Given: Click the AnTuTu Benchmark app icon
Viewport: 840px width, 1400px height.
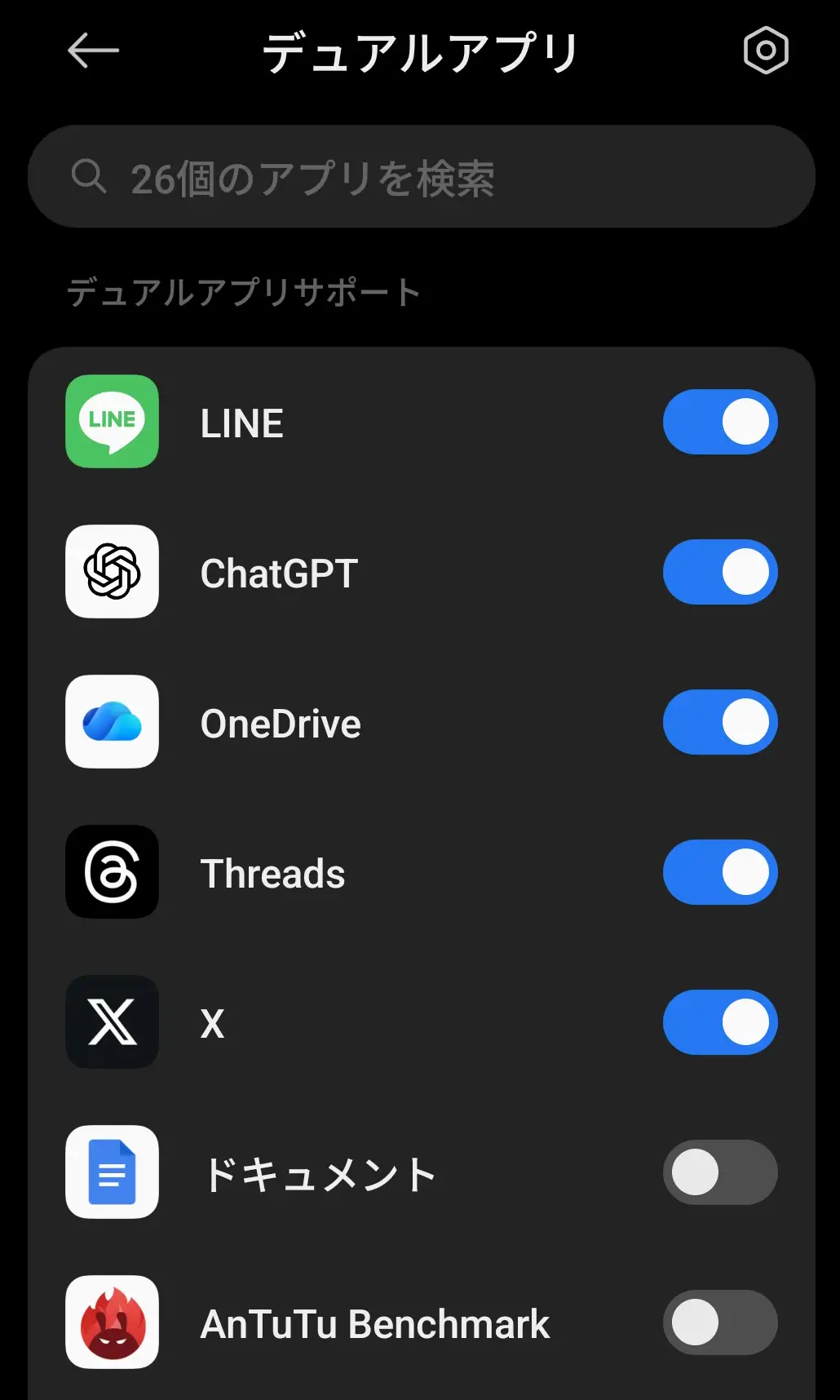Looking at the screenshot, I should 112,1322.
